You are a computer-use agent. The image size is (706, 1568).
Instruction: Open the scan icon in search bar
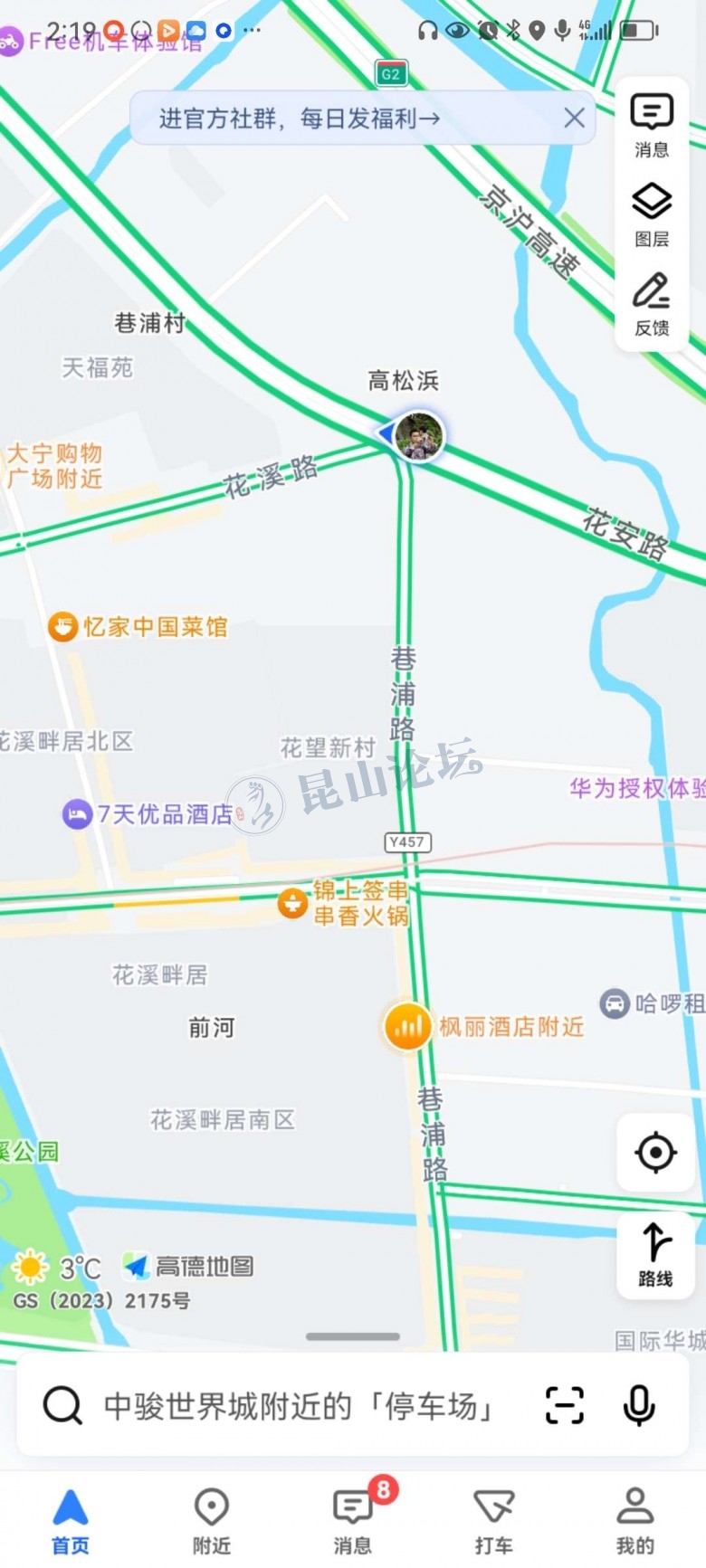564,1405
